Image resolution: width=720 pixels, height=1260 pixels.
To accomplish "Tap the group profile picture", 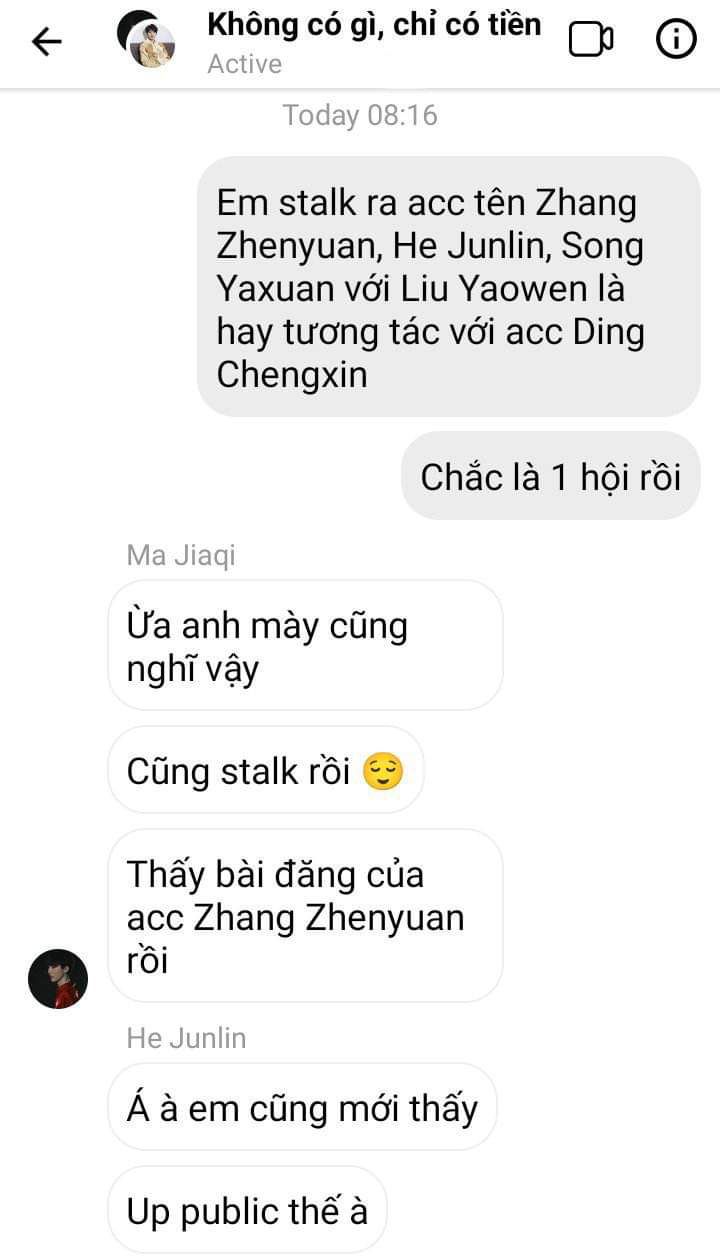I will coord(147,40).
